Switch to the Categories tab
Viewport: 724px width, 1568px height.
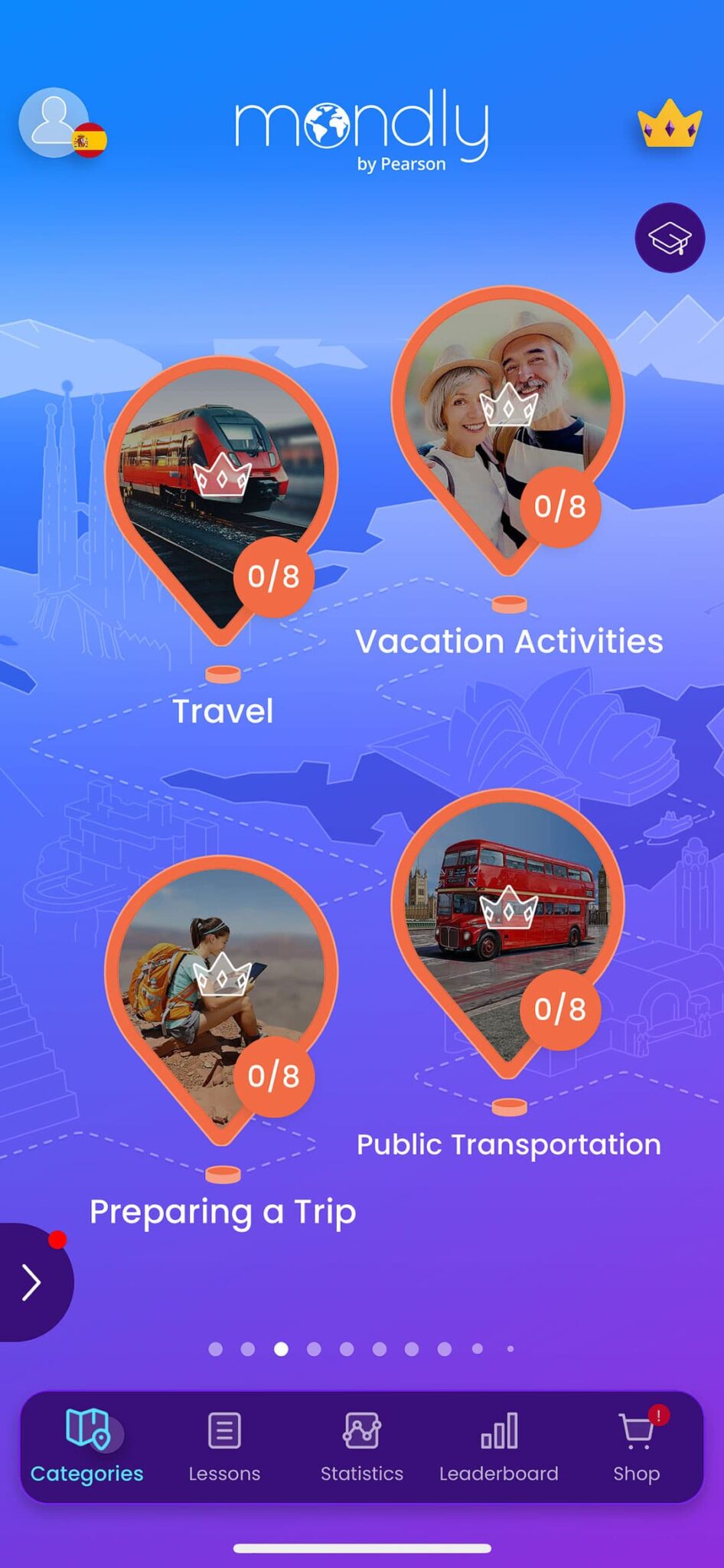coord(86,1447)
